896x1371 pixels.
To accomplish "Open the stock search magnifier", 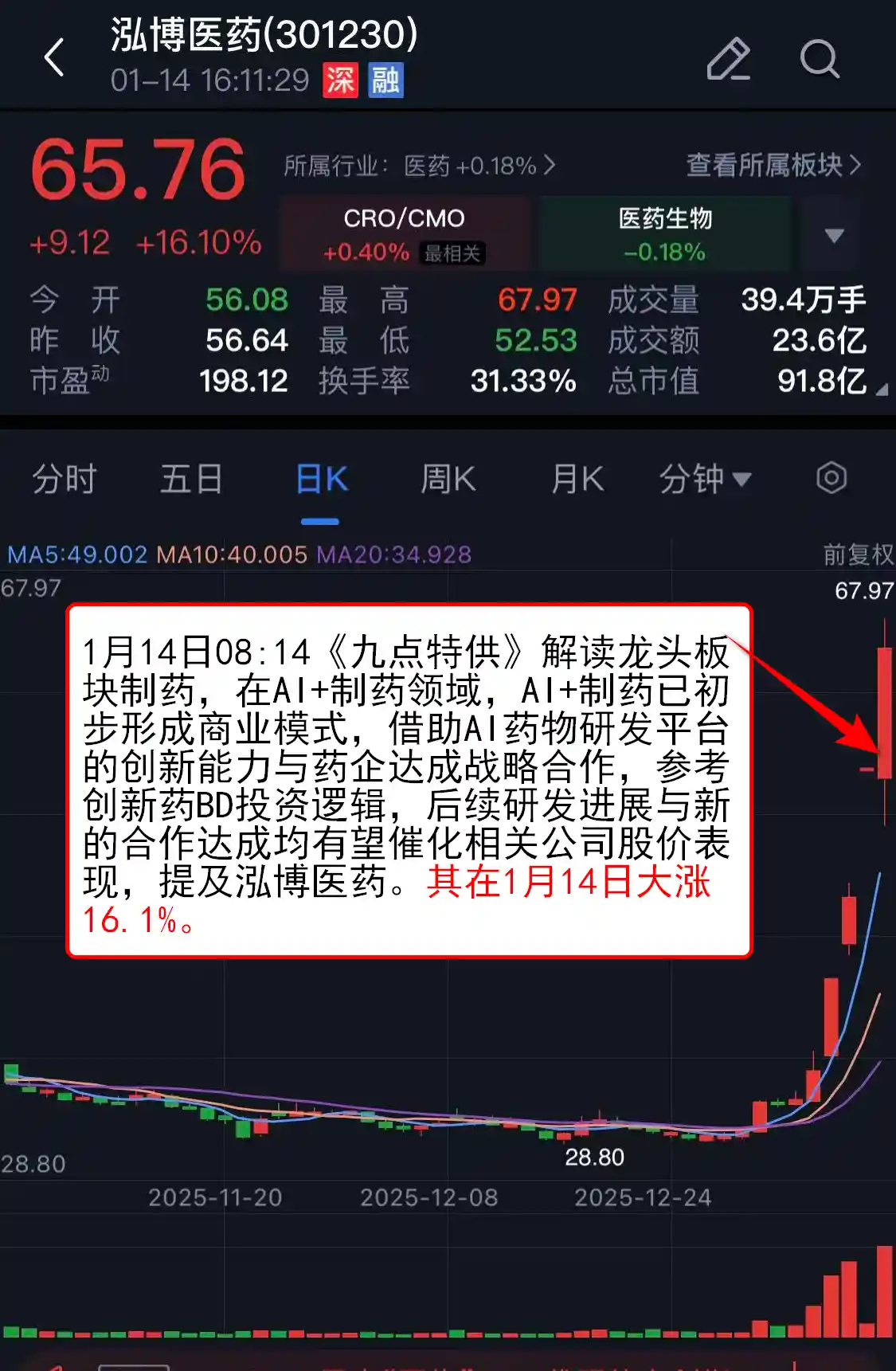I will coord(819,60).
